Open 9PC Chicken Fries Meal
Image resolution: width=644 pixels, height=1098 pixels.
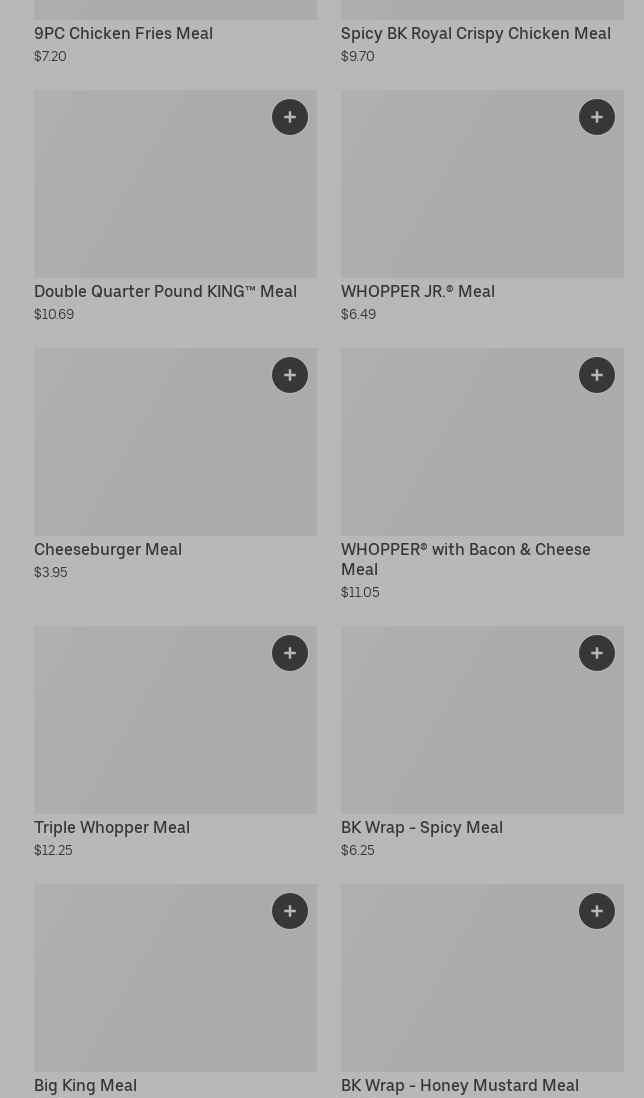[123, 33]
